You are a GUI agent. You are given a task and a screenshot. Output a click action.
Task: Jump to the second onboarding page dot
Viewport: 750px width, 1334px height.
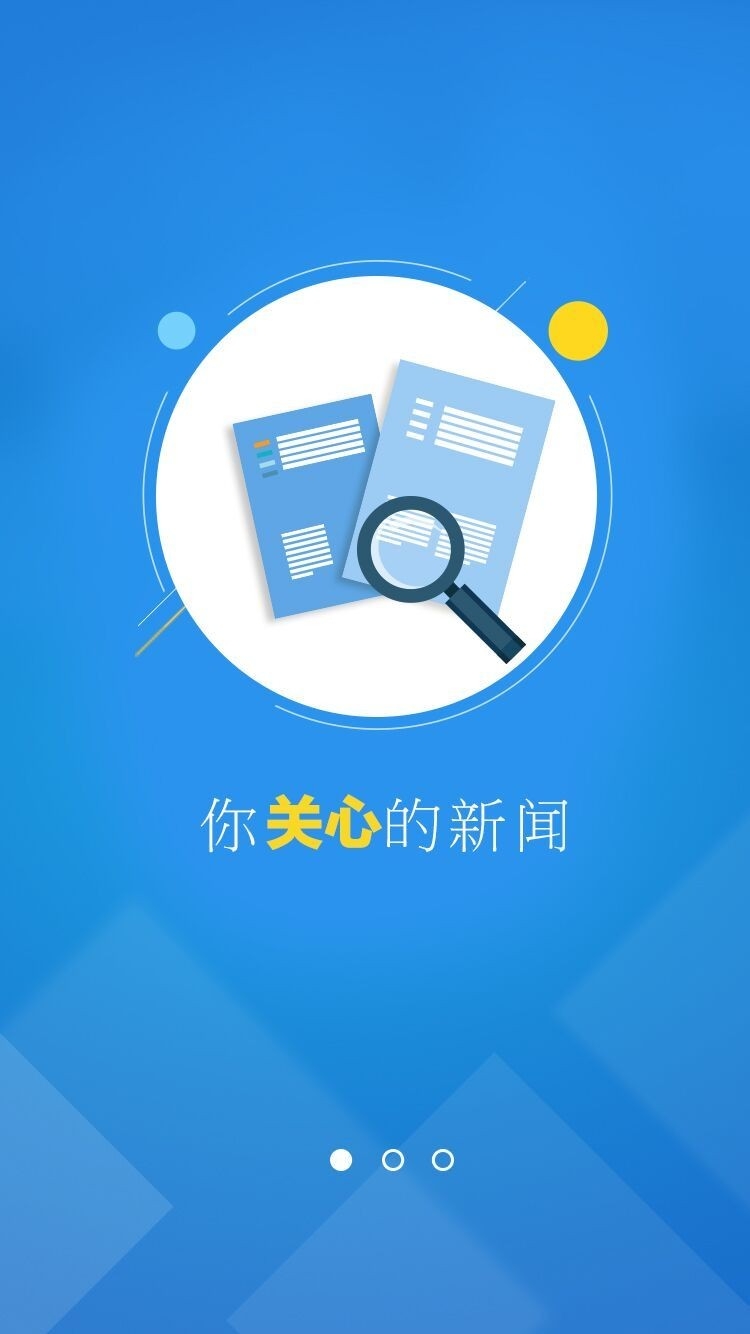(x=393, y=1160)
